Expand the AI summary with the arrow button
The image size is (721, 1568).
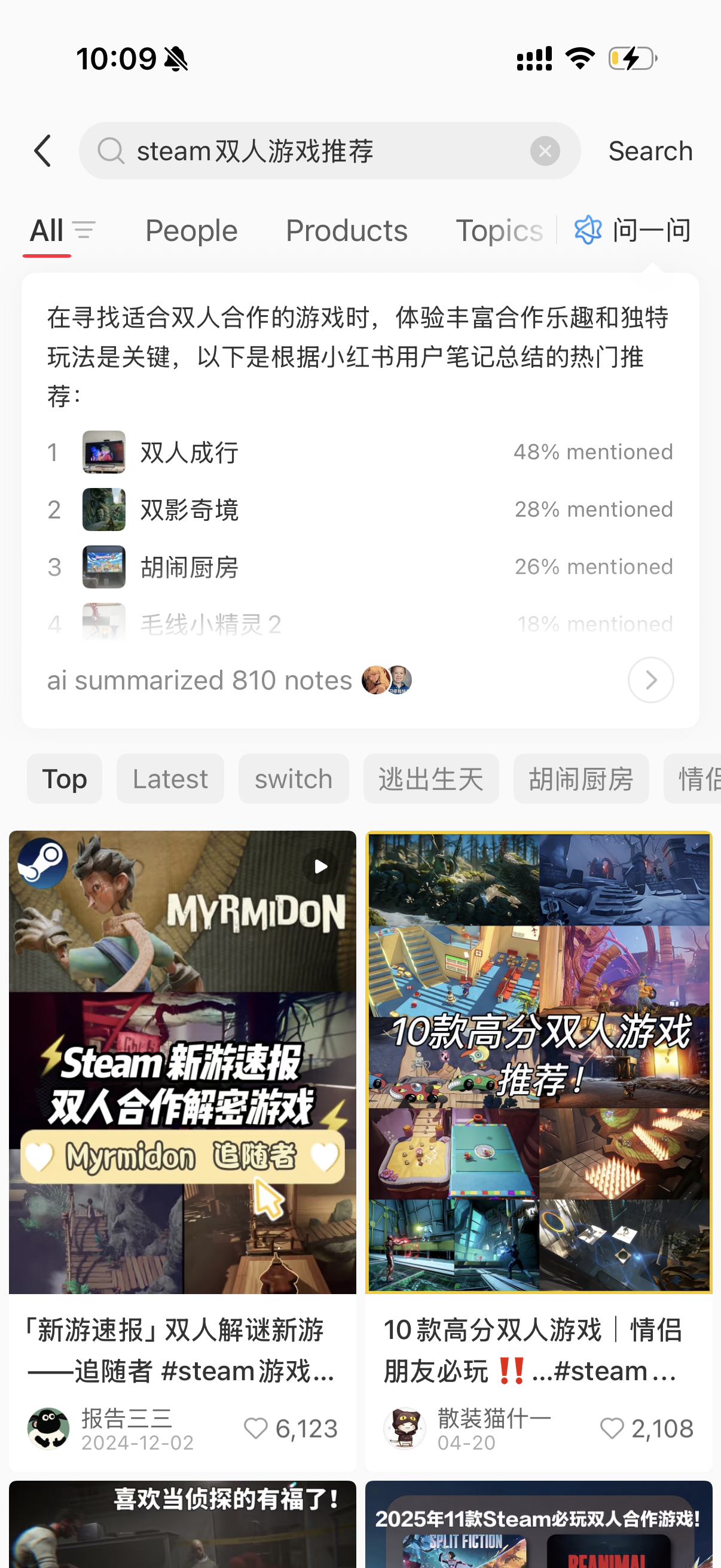[650, 680]
